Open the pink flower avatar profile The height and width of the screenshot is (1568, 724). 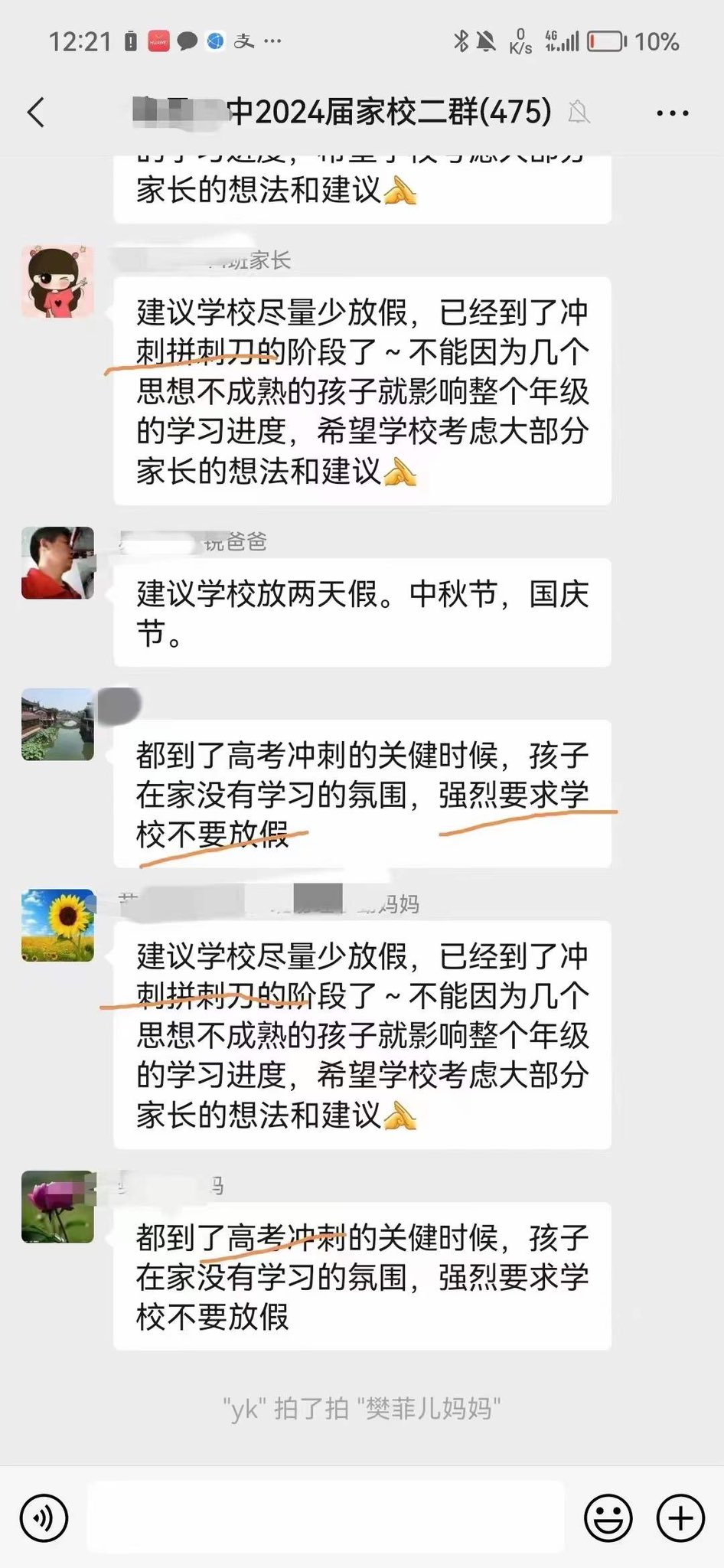57,1207
